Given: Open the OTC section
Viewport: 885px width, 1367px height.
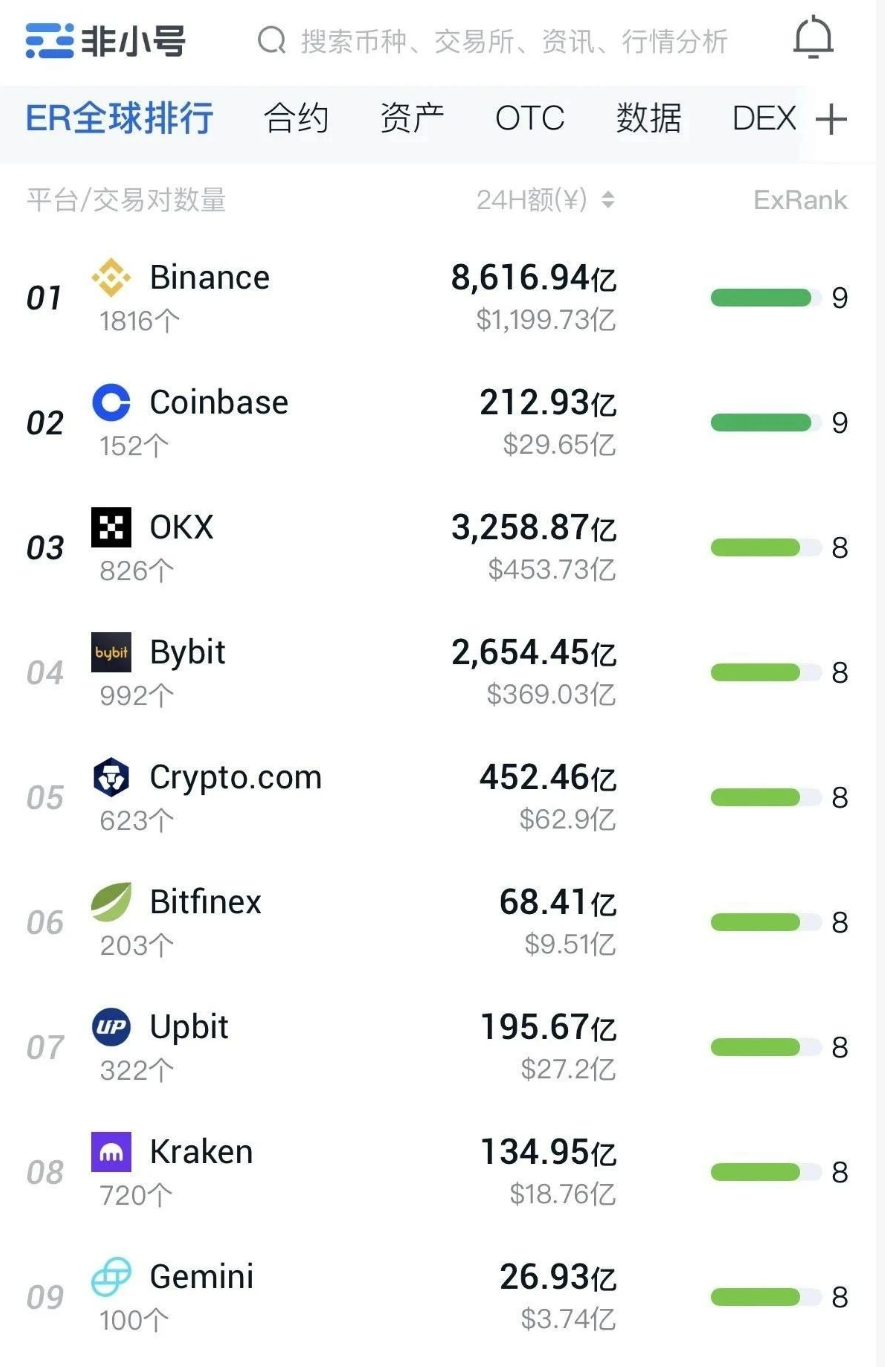Looking at the screenshot, I should pos(529,118).
